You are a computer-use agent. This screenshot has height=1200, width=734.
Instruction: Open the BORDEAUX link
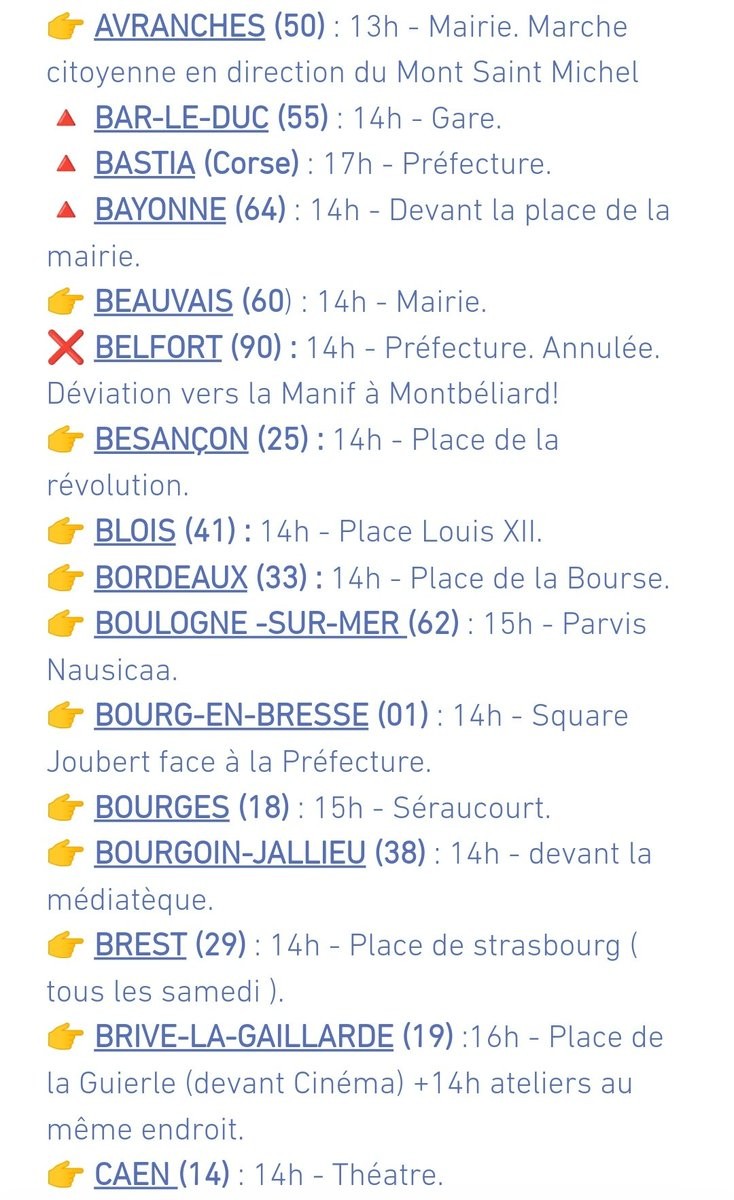click(170, 577)
